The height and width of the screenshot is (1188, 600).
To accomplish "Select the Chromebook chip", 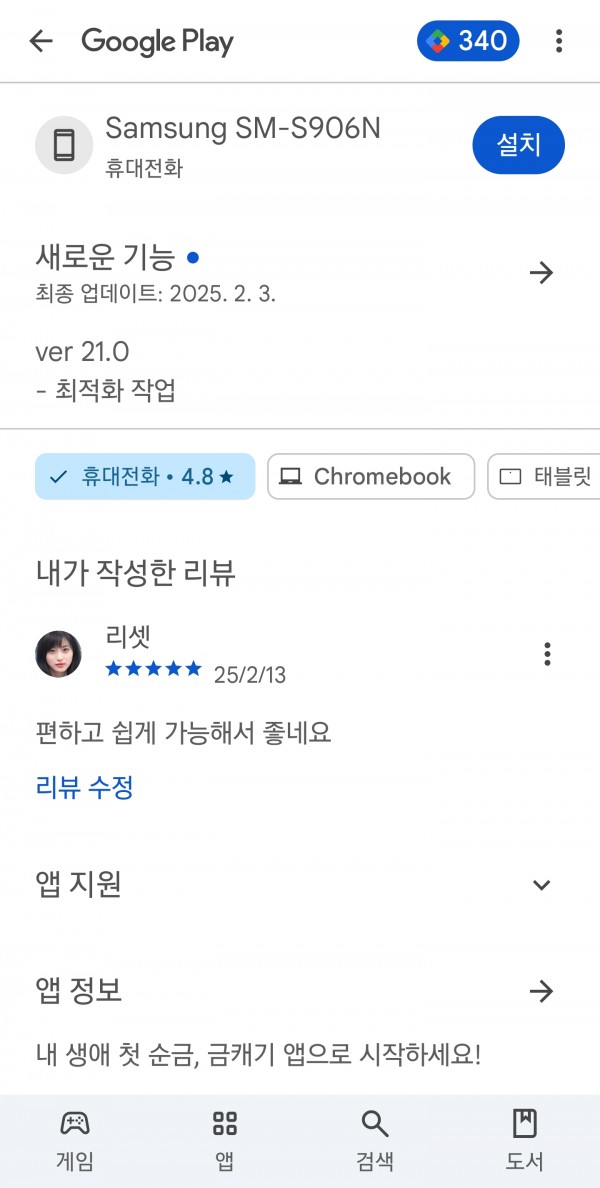I will click(x=371, y=477).
